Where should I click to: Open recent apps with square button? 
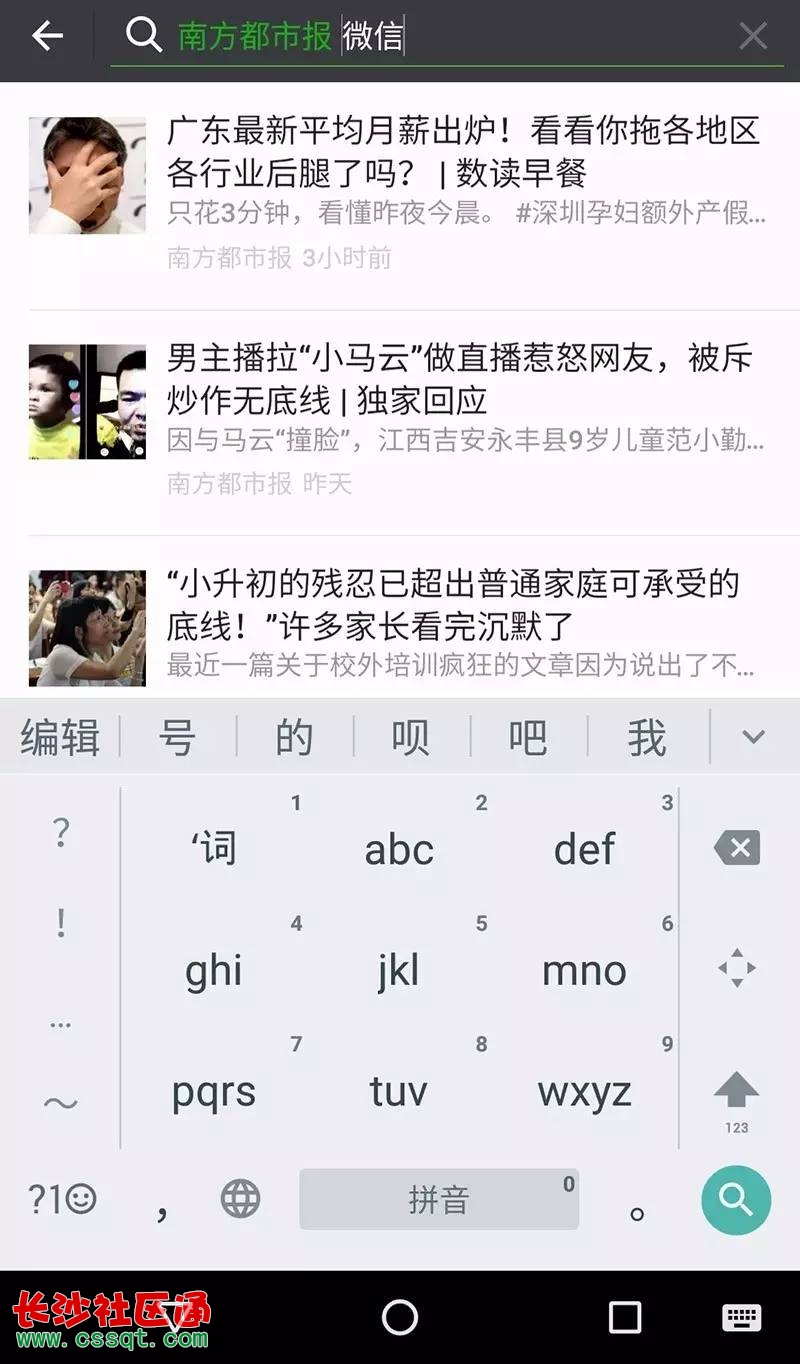[x=625, y=1317]
